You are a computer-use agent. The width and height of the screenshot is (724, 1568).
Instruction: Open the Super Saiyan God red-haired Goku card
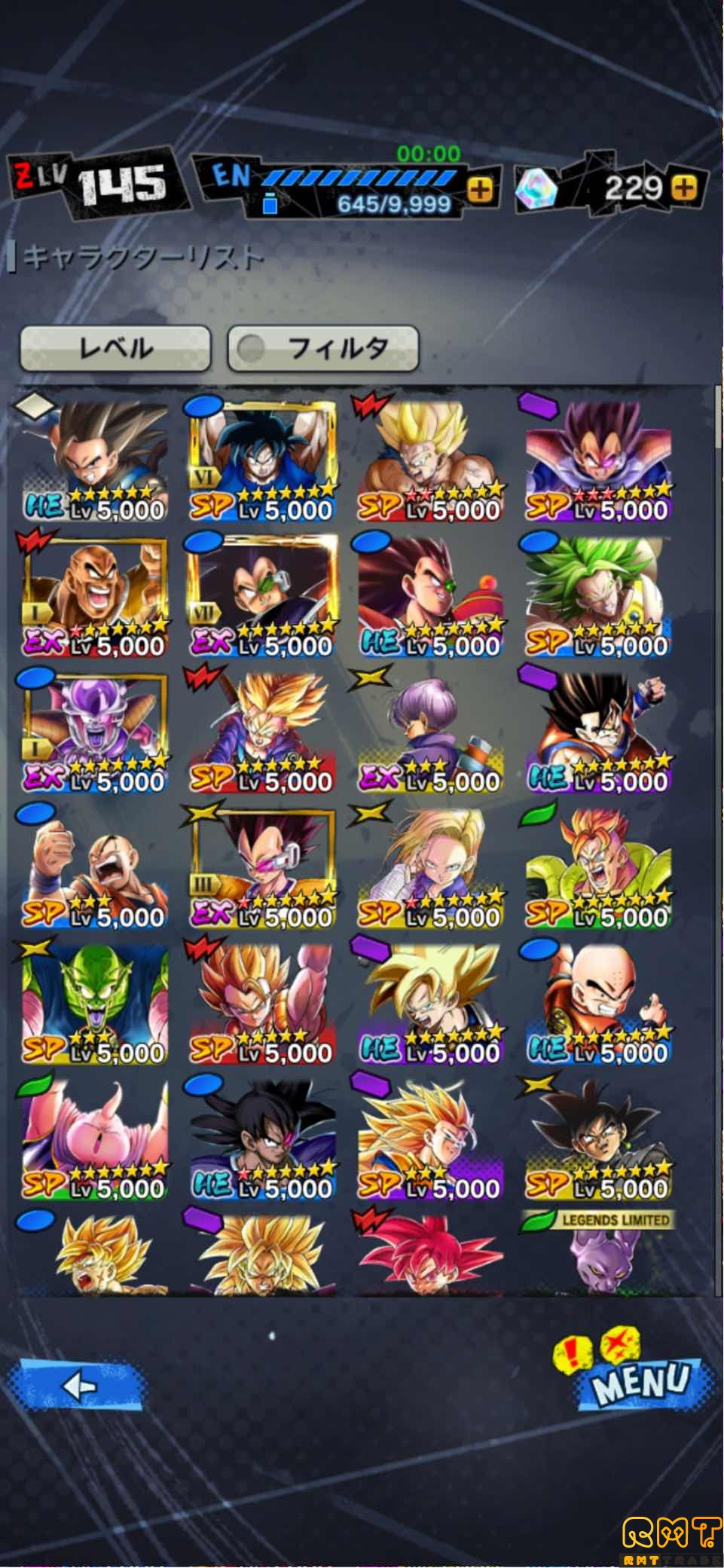[x=429, y=1255]
